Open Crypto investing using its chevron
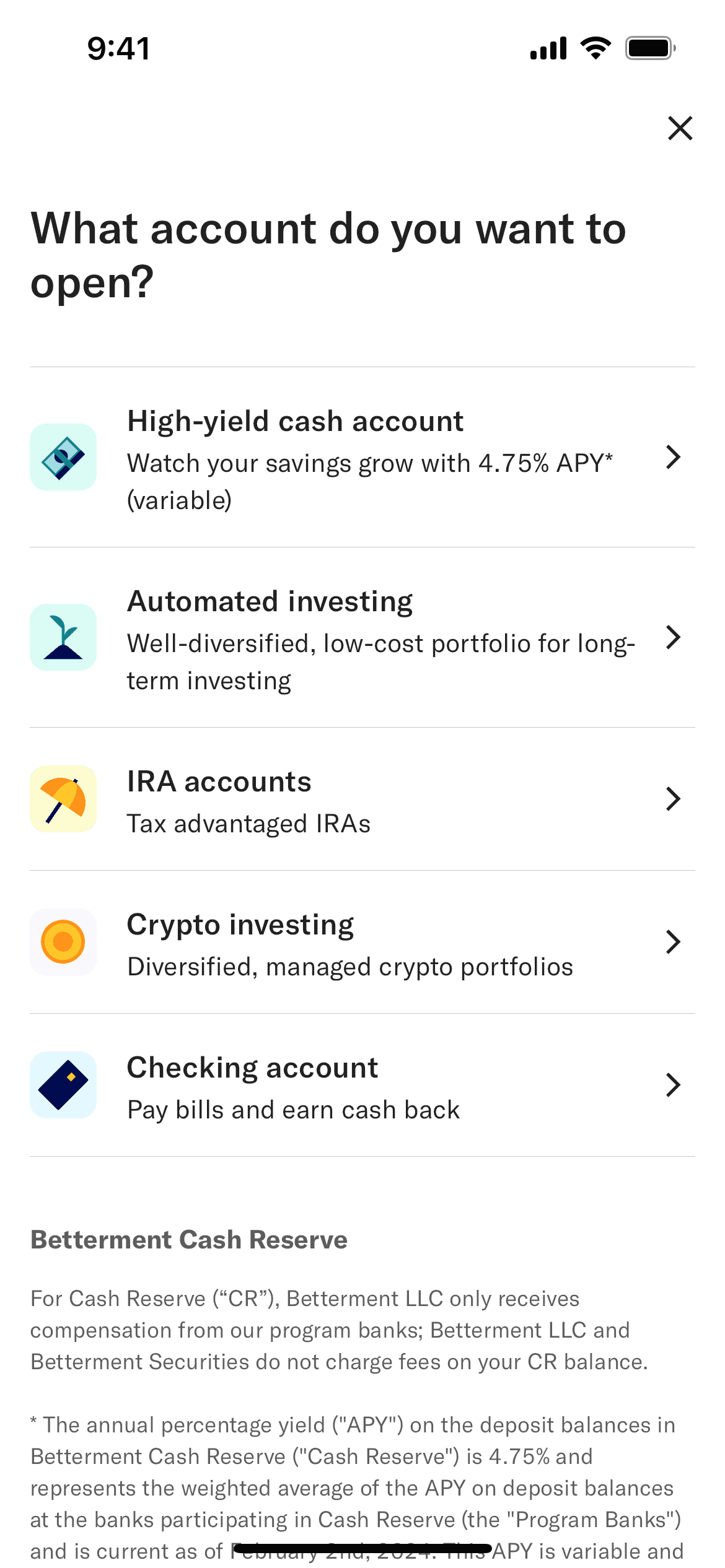 pos(674,941)
